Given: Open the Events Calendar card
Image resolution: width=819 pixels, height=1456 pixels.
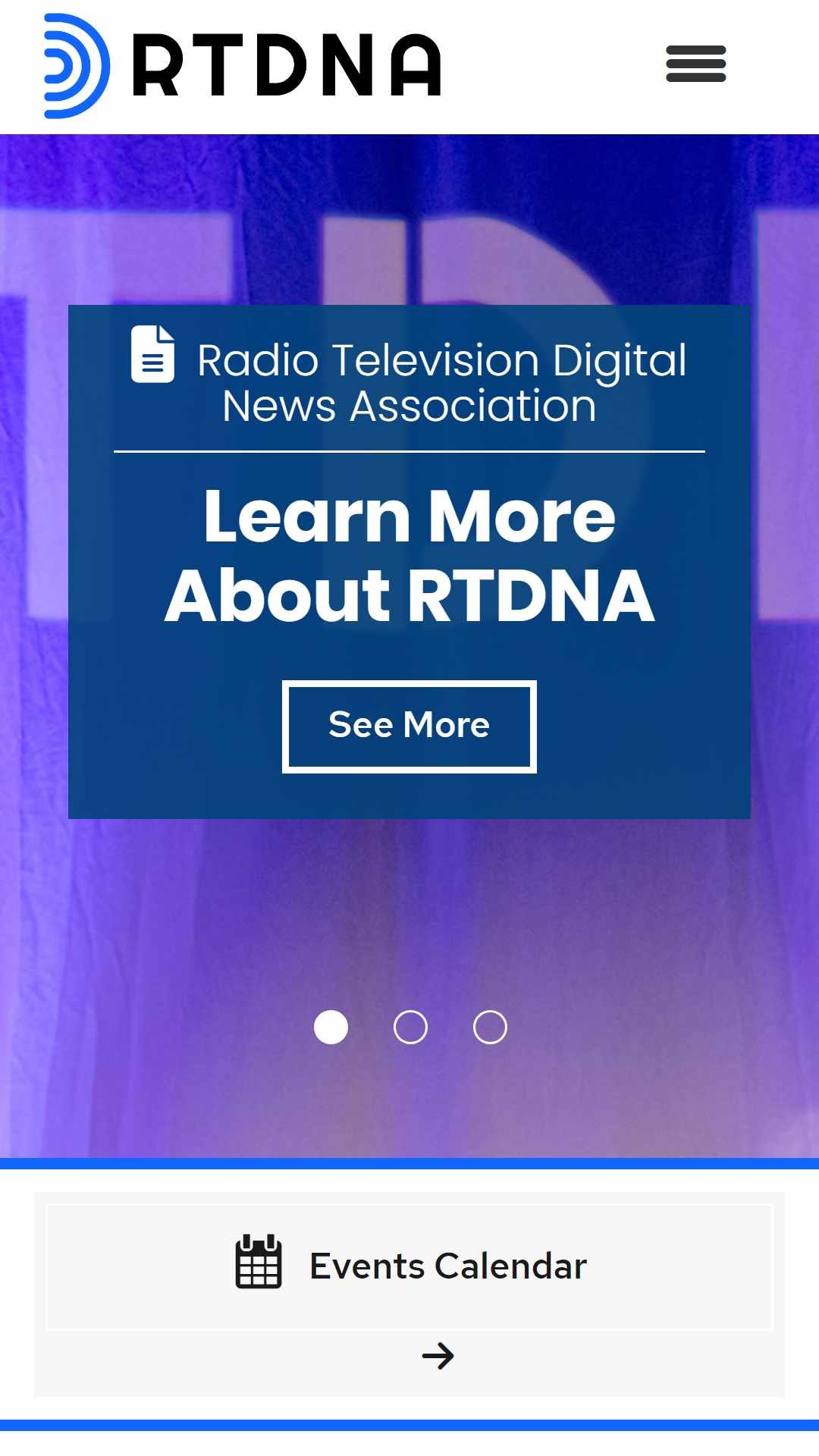Looking at the screenshot, I should (409, 1266).
